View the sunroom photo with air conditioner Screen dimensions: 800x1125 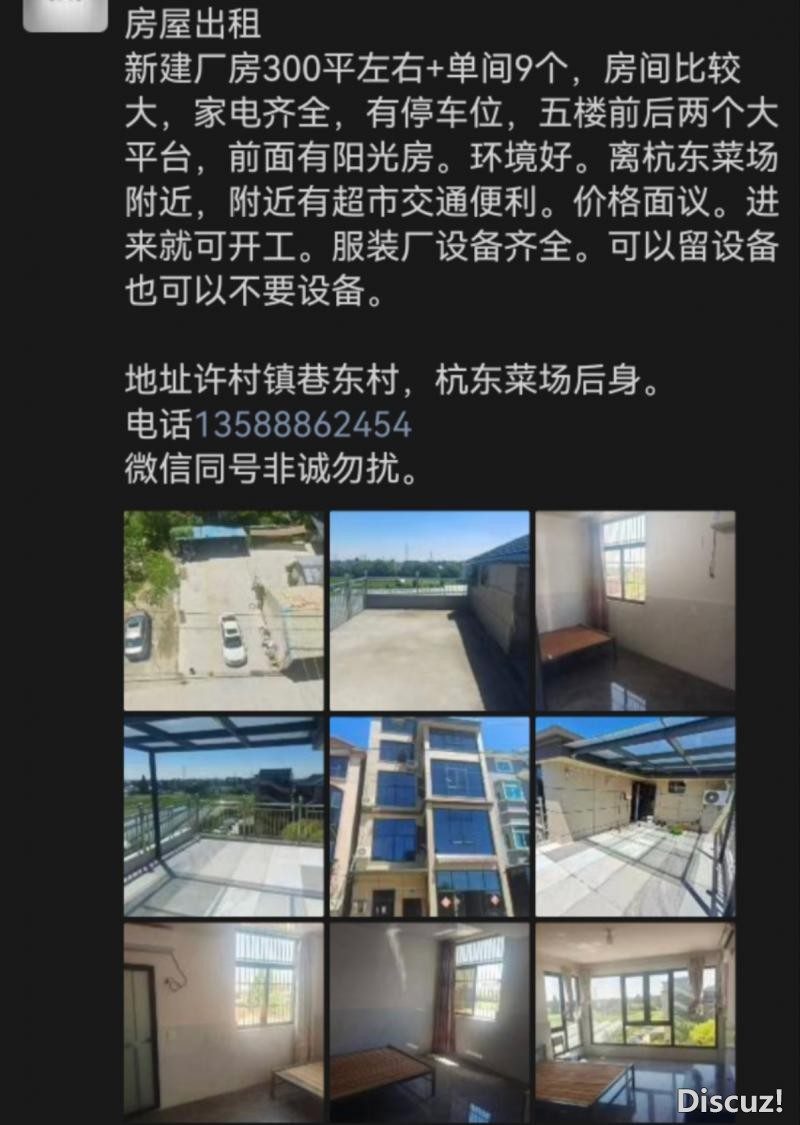(x=635, y=816)
